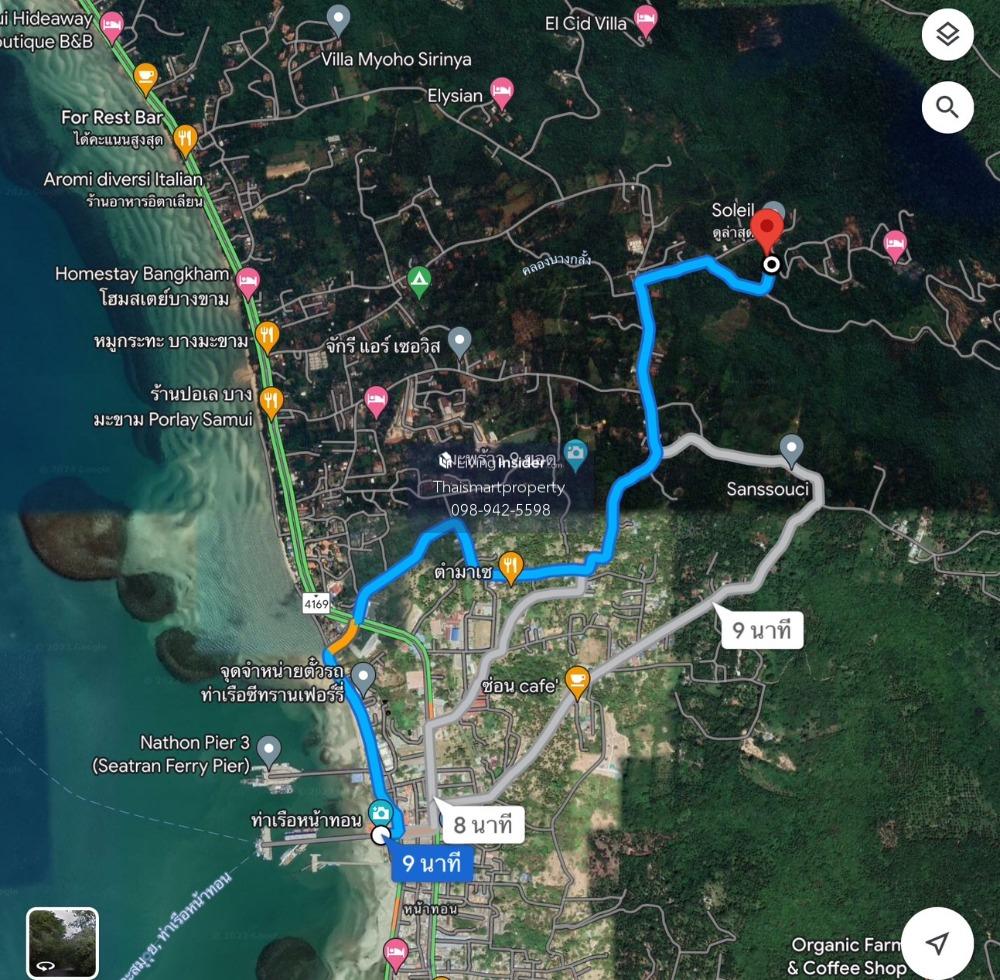Viewport: 1000px width, 980px height.
Task: Open the Street View thumbnail
Action: (62, 943)
